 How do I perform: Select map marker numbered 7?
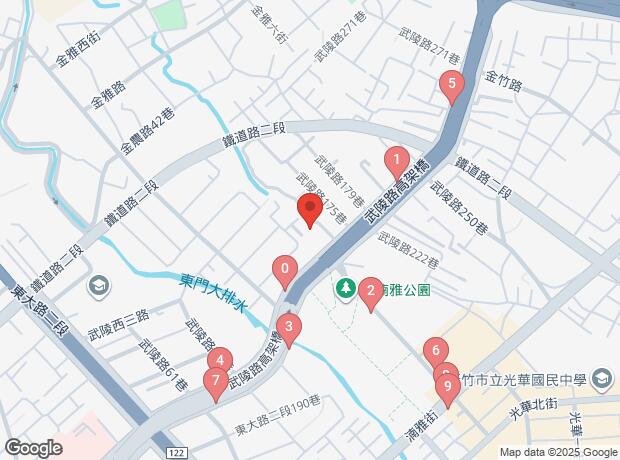[213, 380]
